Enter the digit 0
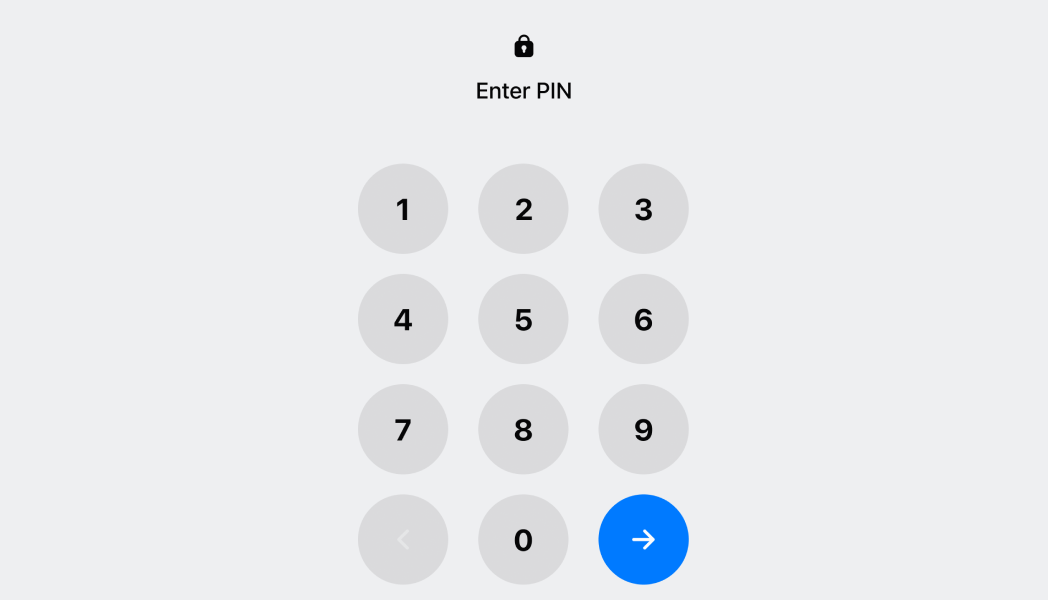The image size is (1048, 600). pos(523,539)
